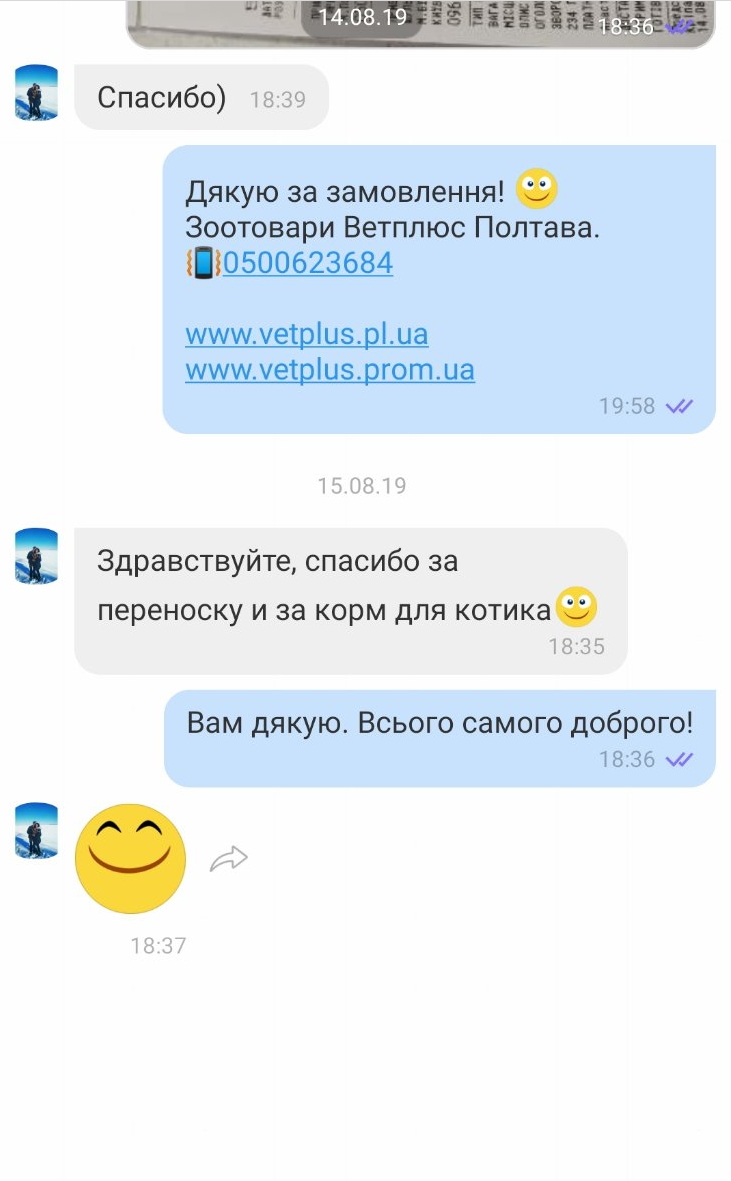Call the phone number 0500623684
Viewport: 731px width, 1181px height.
click(x=307, y=263)
